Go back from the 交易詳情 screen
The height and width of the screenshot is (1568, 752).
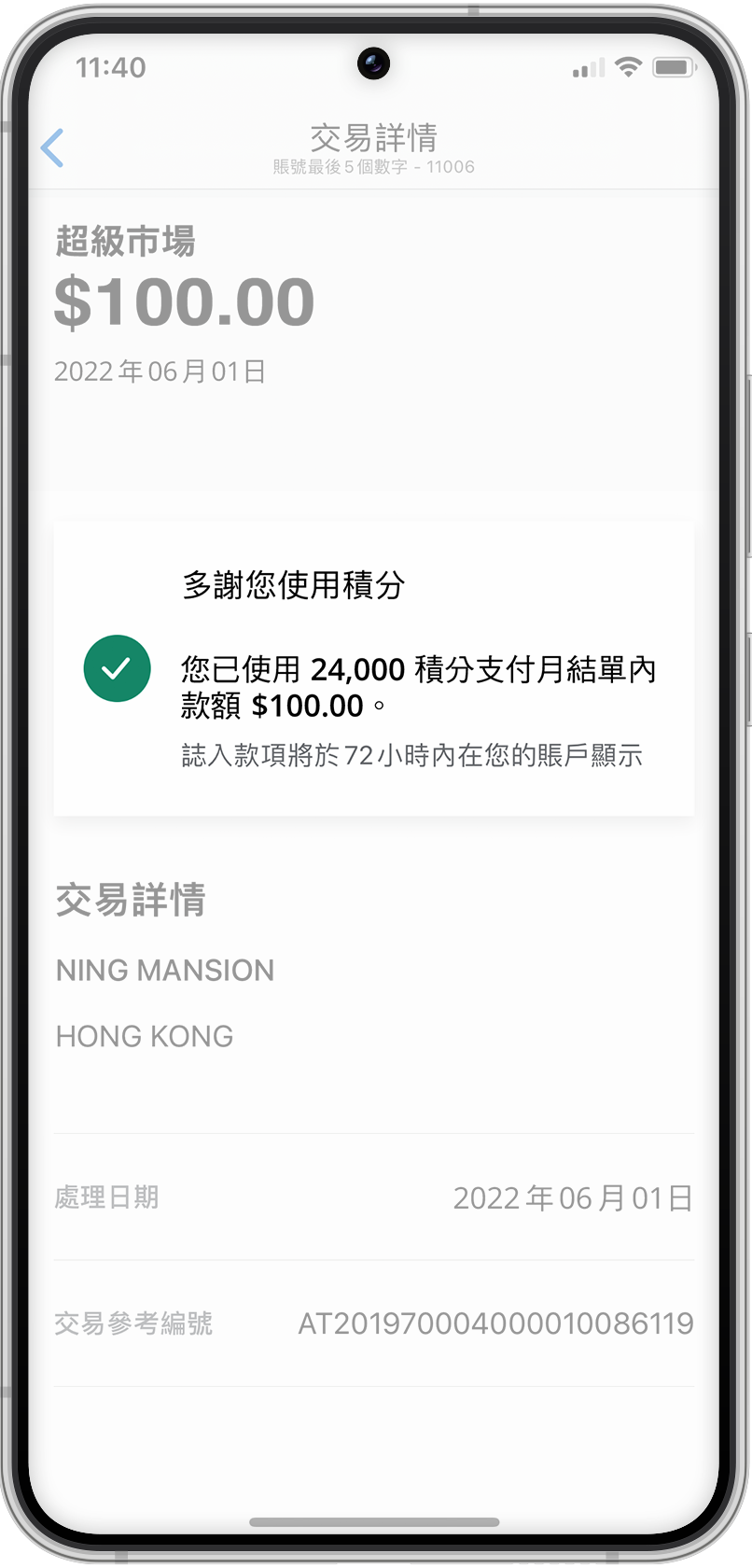[53, 148]
